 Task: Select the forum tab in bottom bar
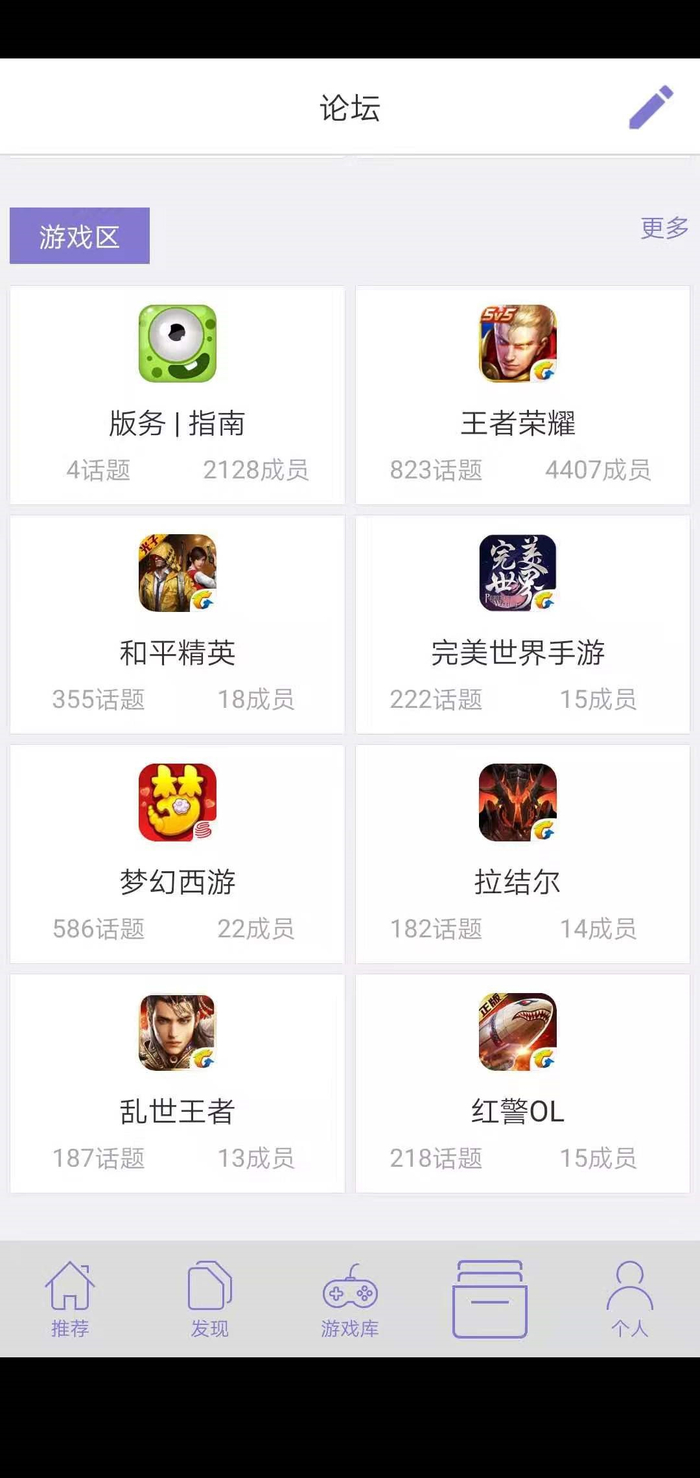click(490, 1299)
